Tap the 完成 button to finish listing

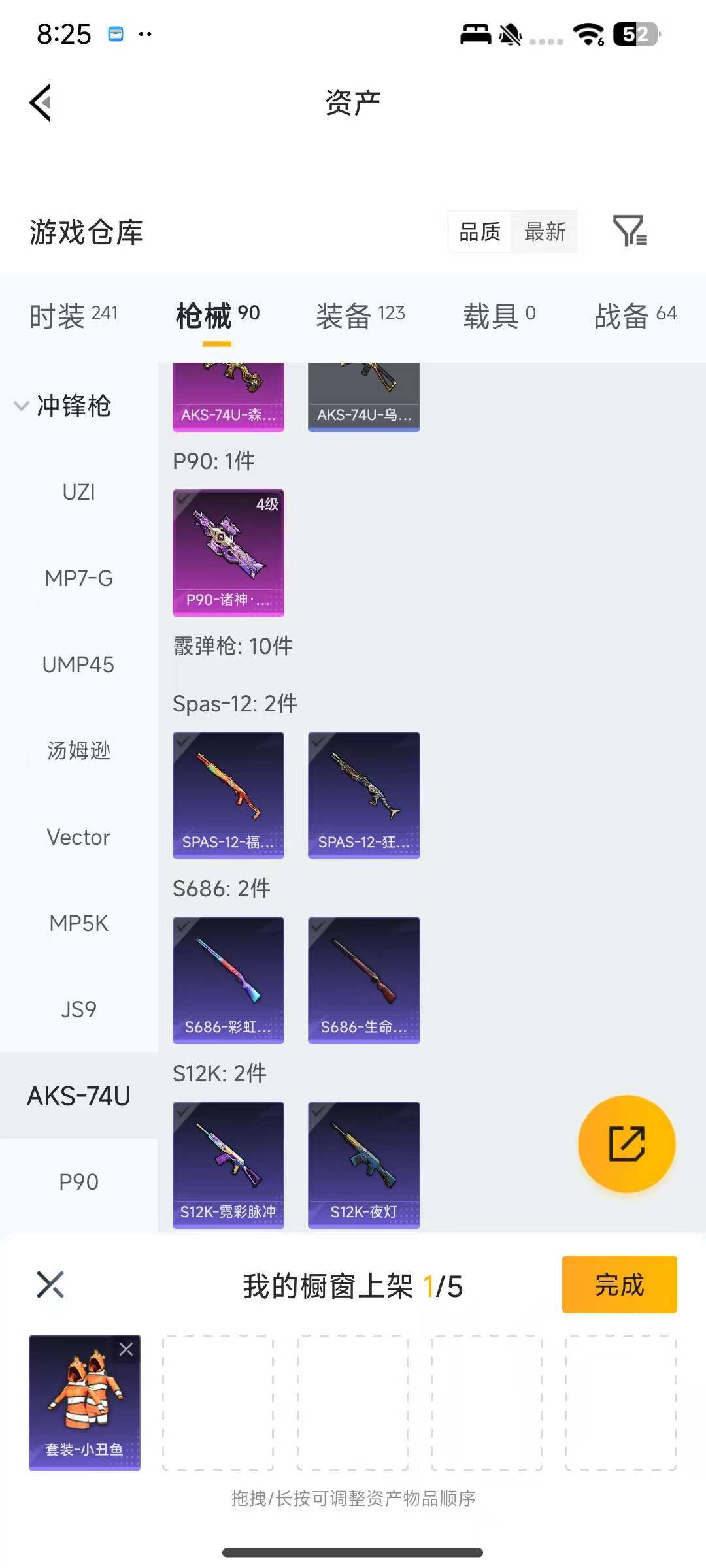click(x=619, y=1284)
